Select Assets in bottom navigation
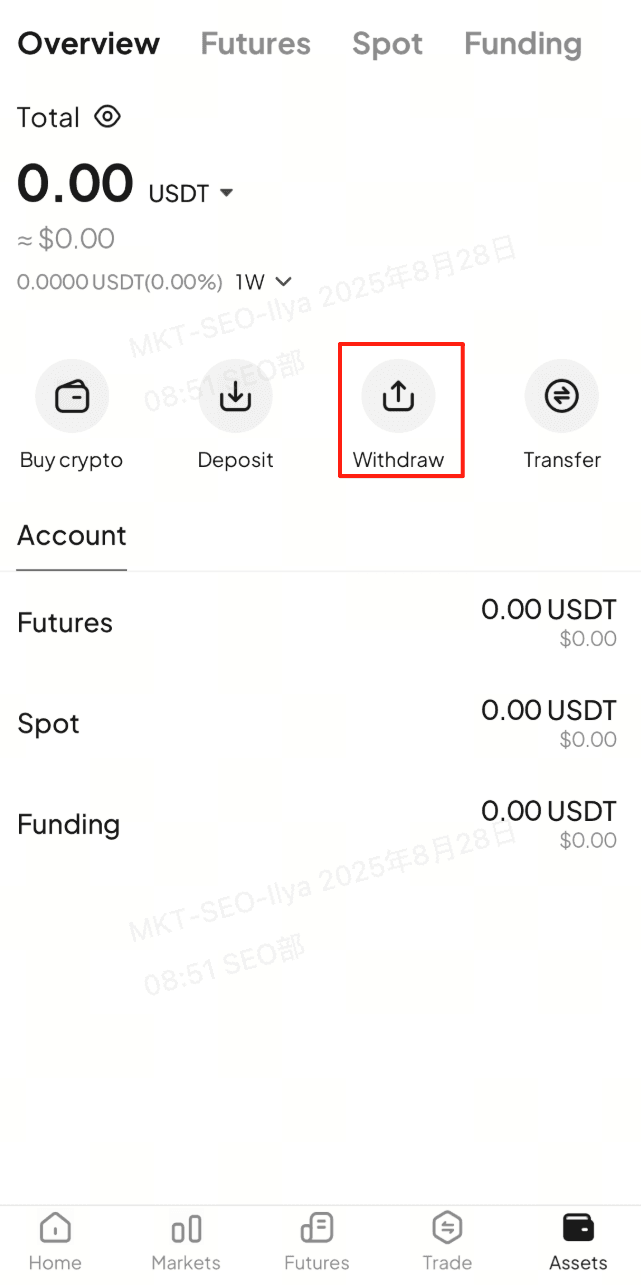This screenshot has width=642, height=1286. [x=578, y=1242]
